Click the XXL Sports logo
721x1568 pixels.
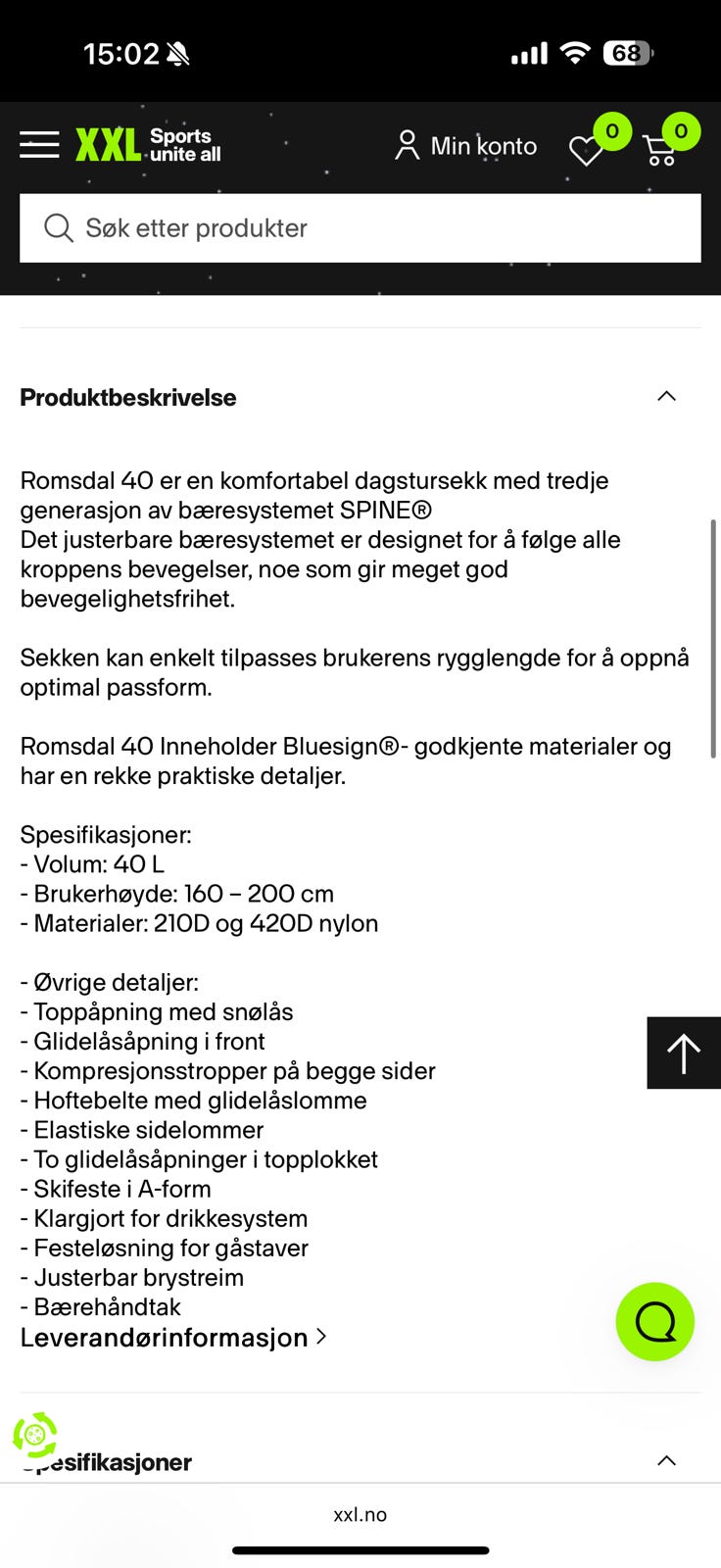point(147,144)
